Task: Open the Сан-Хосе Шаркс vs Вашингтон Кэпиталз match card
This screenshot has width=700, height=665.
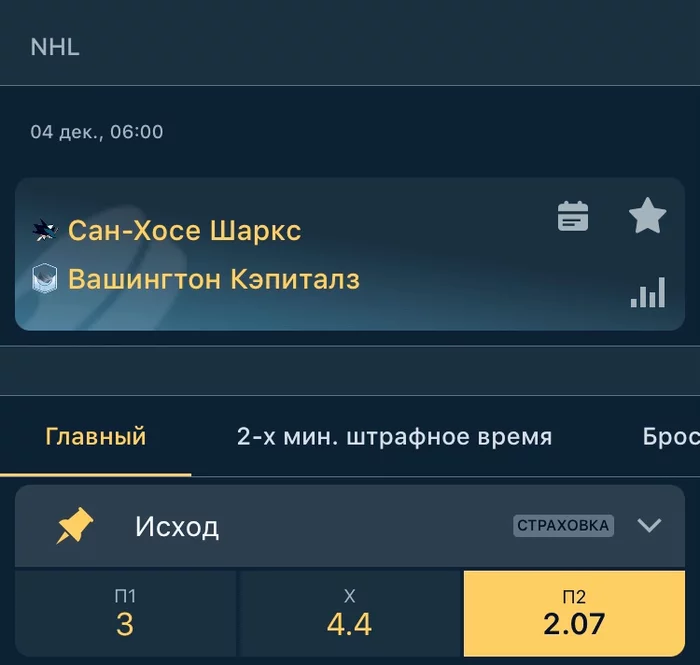Action: pyautogui.click(x=300, y=255)
